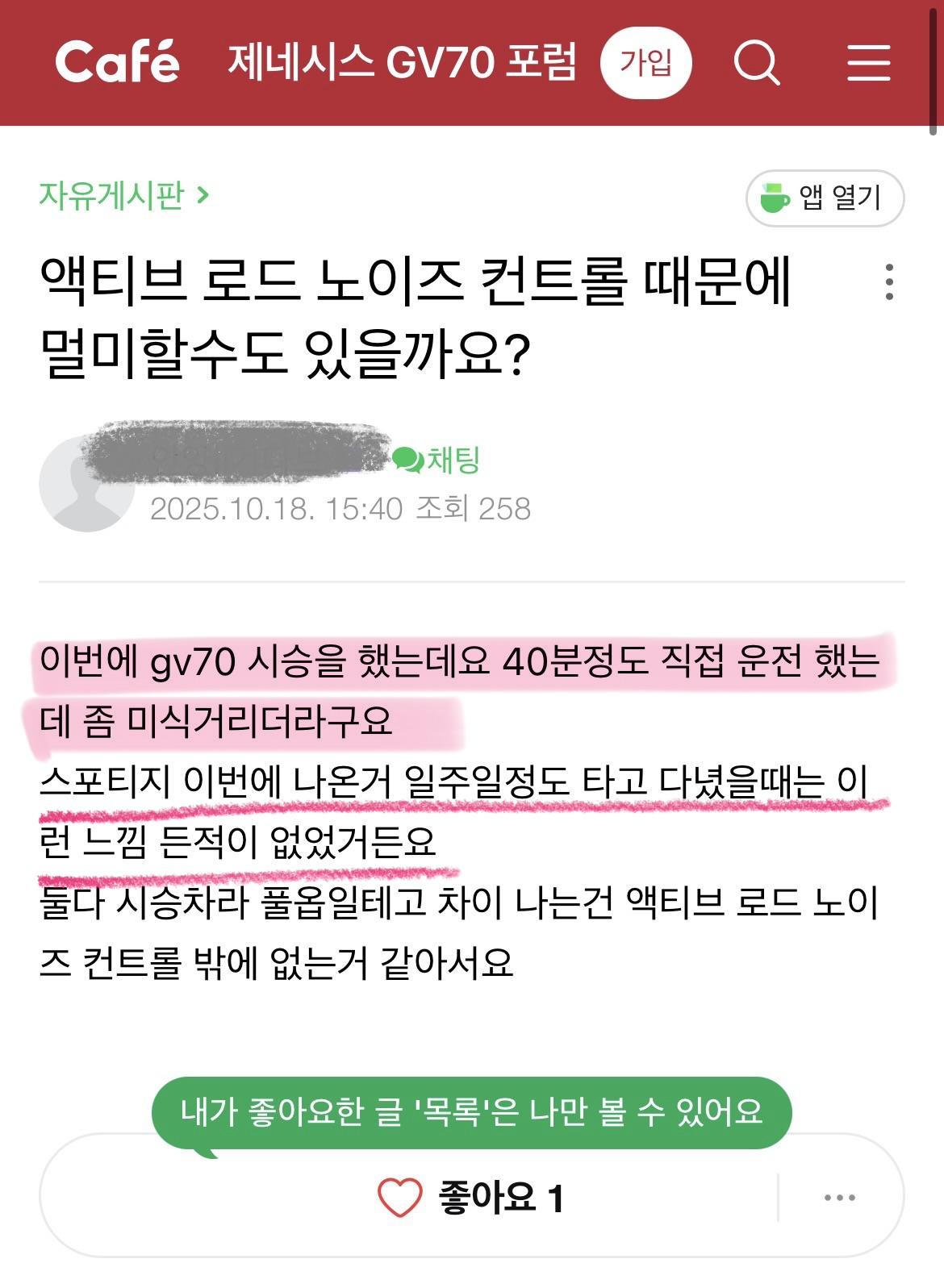Go to the 자유게시판 board
The width and height of the screenshot is (944, 1288).
(x=123, y=195)
